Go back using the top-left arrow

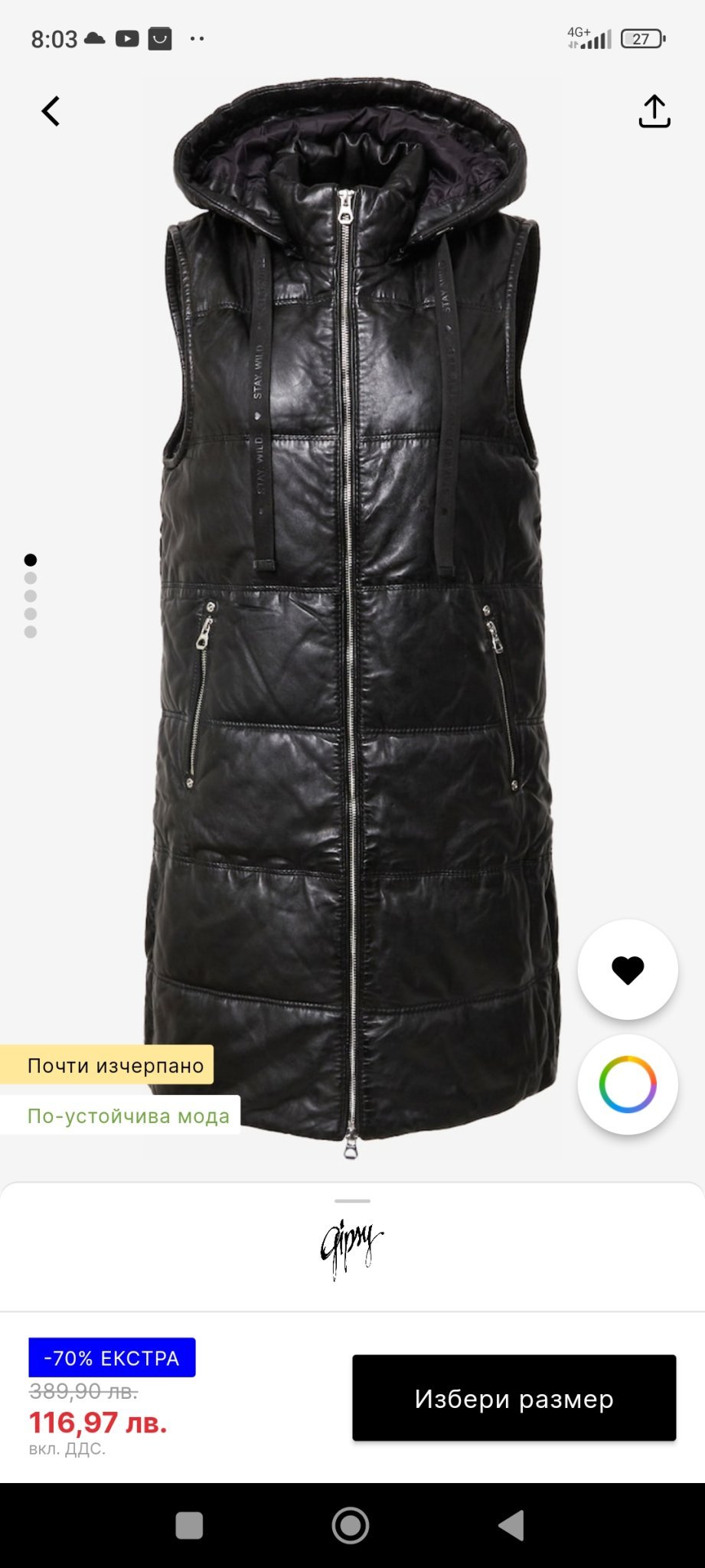[x=51, y=112]
